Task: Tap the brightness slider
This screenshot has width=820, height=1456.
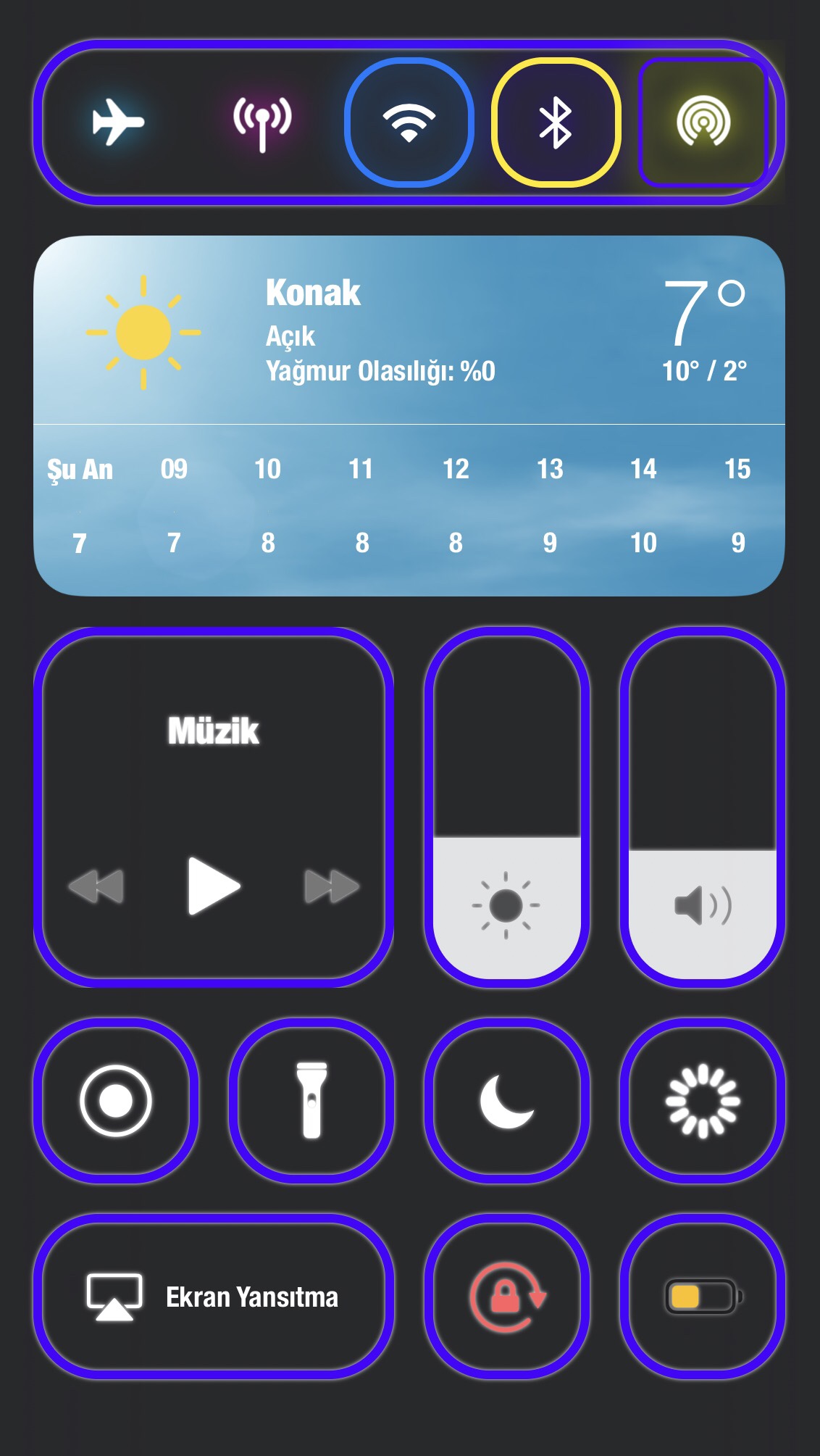Action: [x=506, y=807]
